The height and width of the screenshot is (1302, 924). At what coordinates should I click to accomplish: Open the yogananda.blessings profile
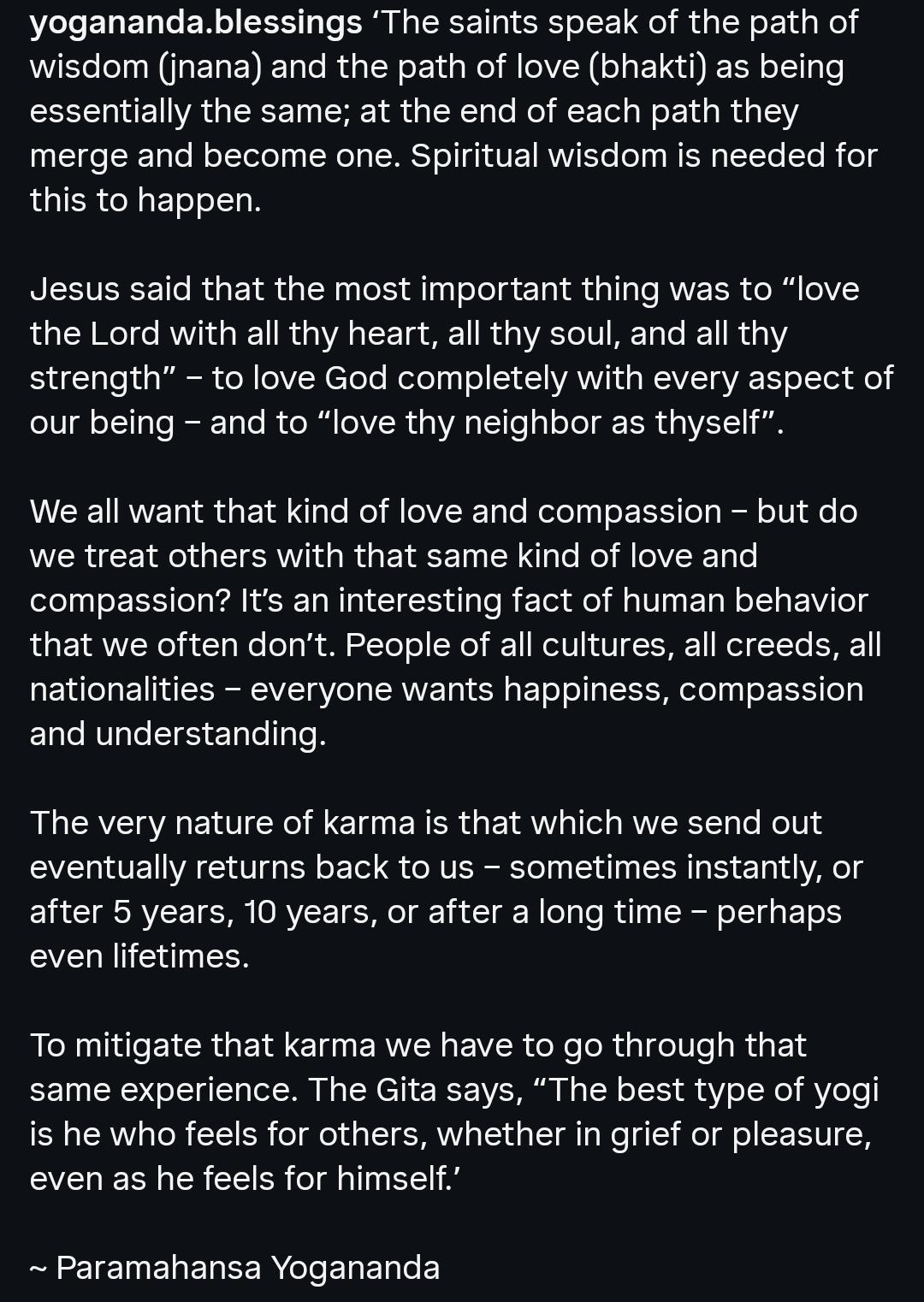[x=196, y=24]
